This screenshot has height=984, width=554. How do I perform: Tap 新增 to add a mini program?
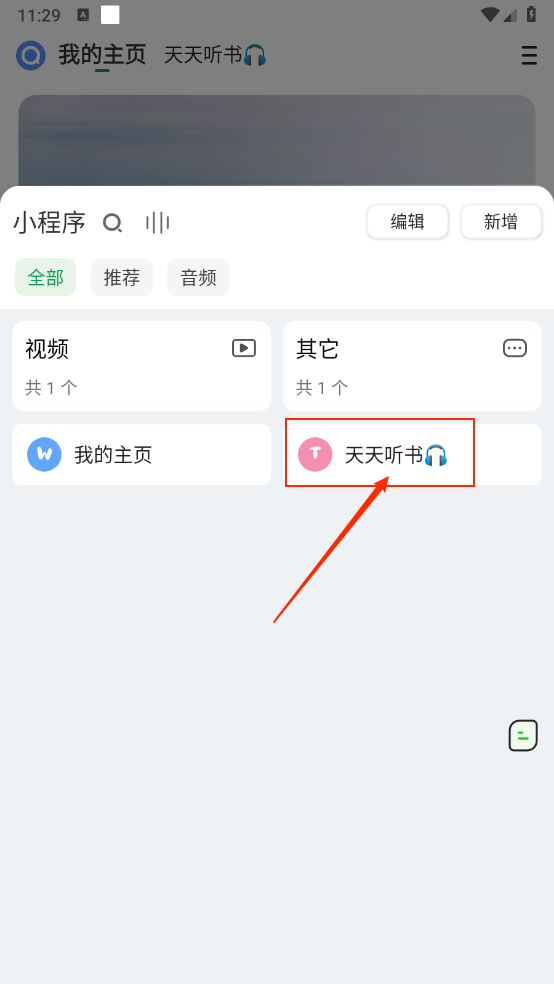[501, 222]
